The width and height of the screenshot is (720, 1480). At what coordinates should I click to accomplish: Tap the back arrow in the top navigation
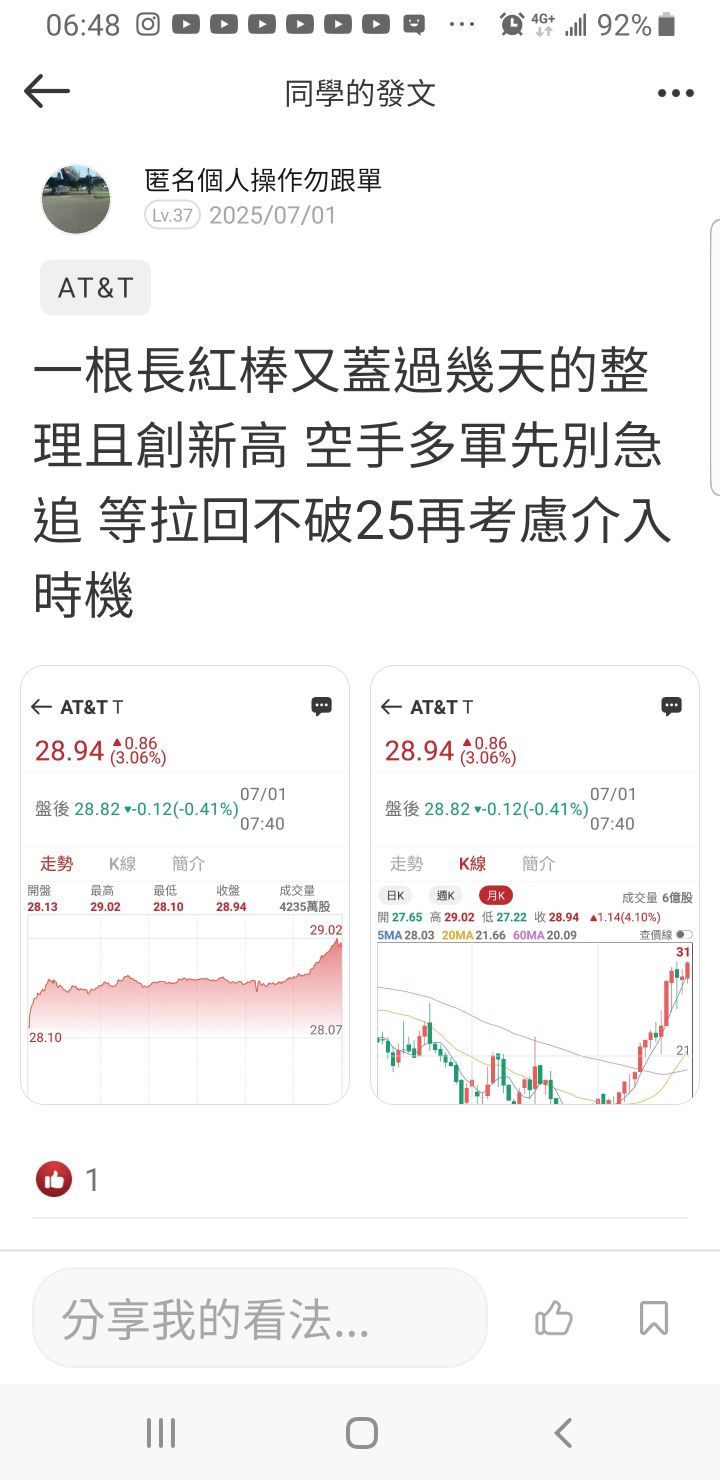pyautogui.click(x=47, y=91)
